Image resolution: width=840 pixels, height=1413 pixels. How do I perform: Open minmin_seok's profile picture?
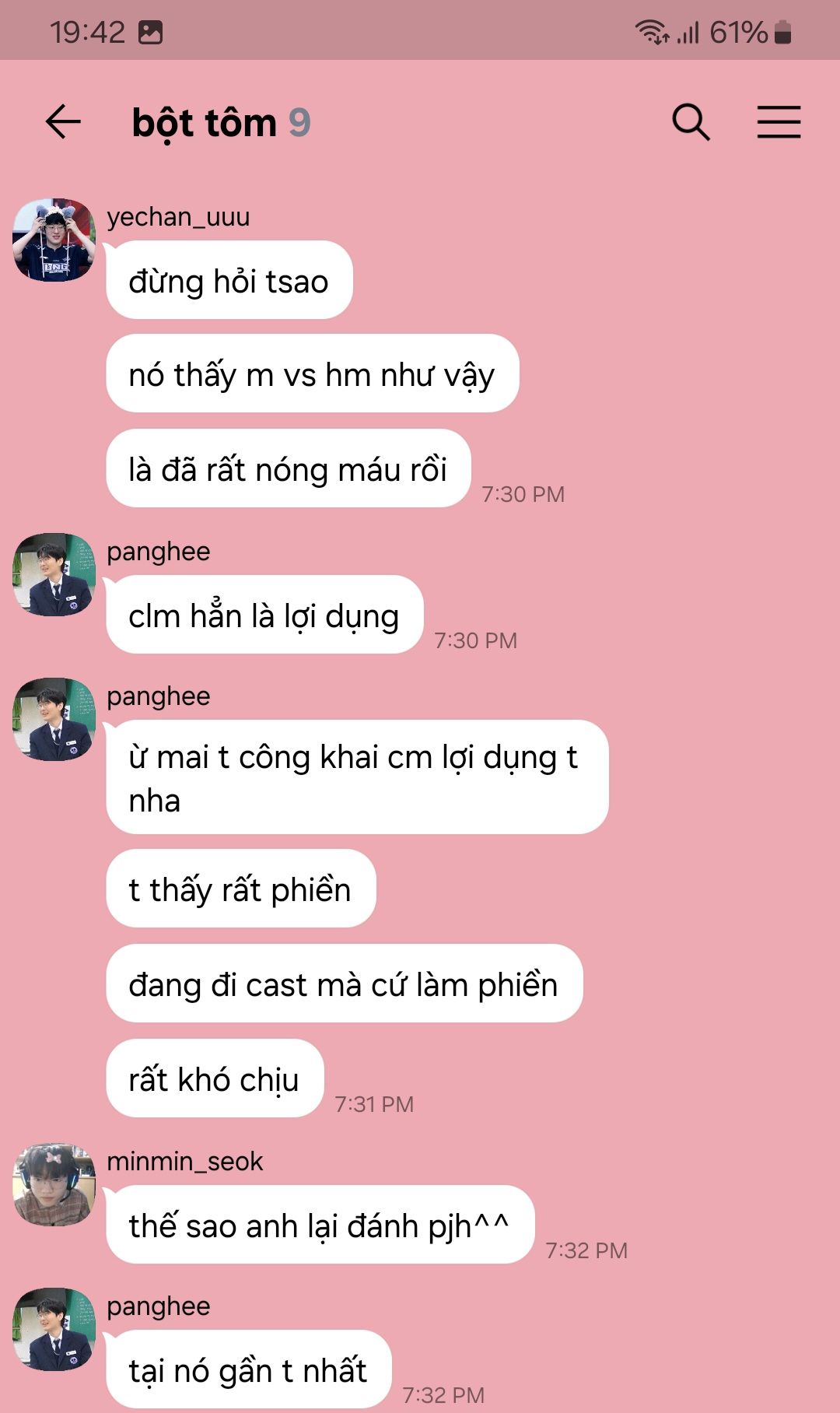[x=54, y=1183]
